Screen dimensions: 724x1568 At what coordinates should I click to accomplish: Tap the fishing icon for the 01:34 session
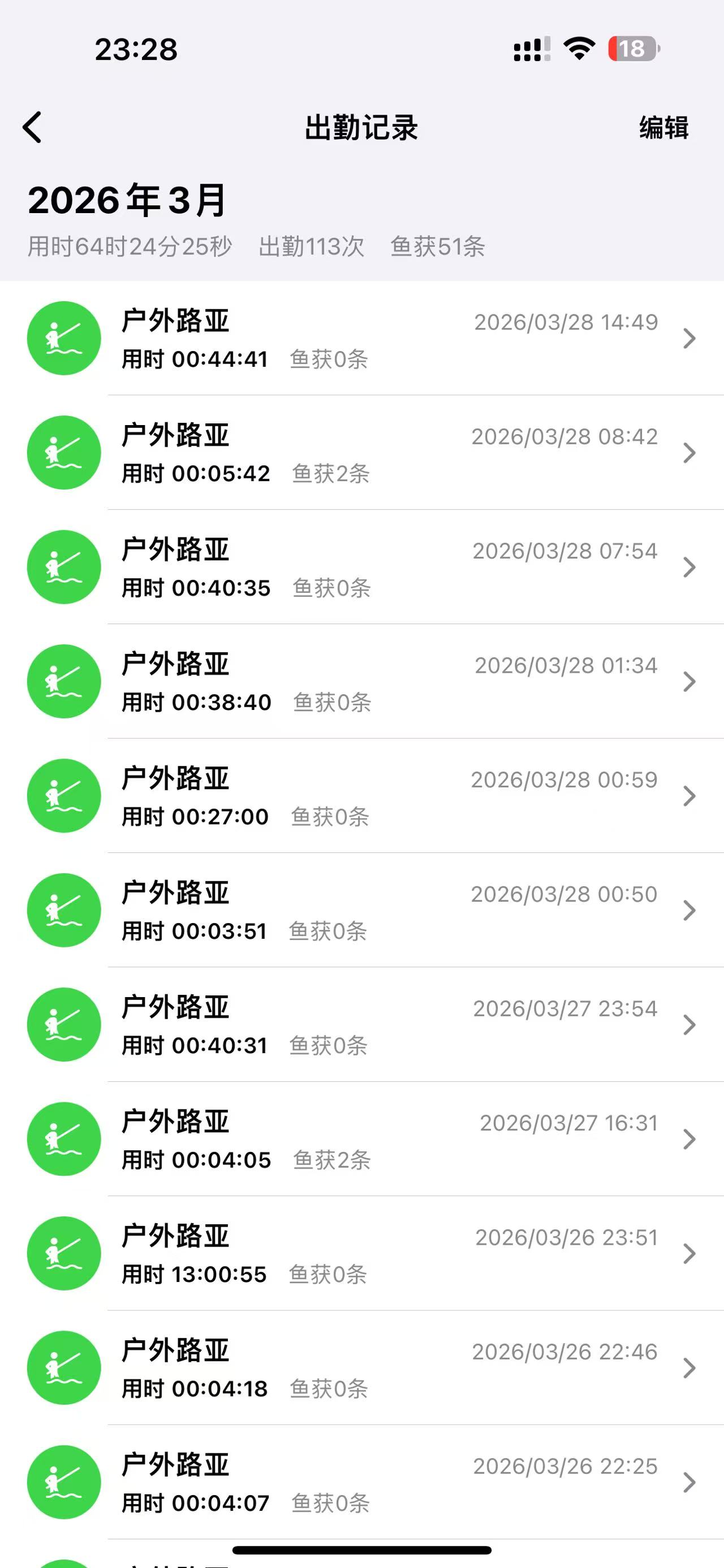pyautogui.click(x=63, y=682)
